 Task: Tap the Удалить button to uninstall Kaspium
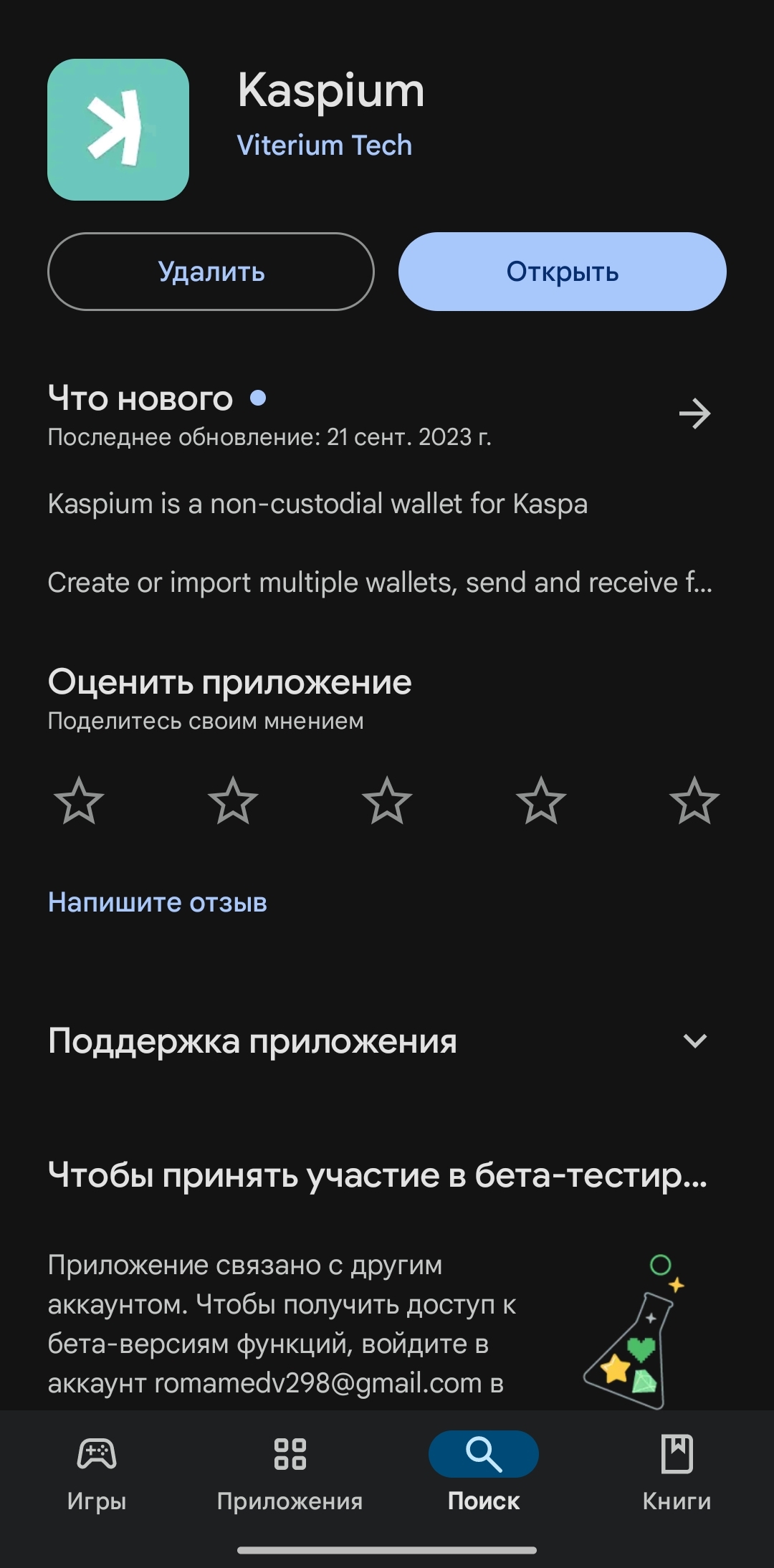click(x=211, y=272)
